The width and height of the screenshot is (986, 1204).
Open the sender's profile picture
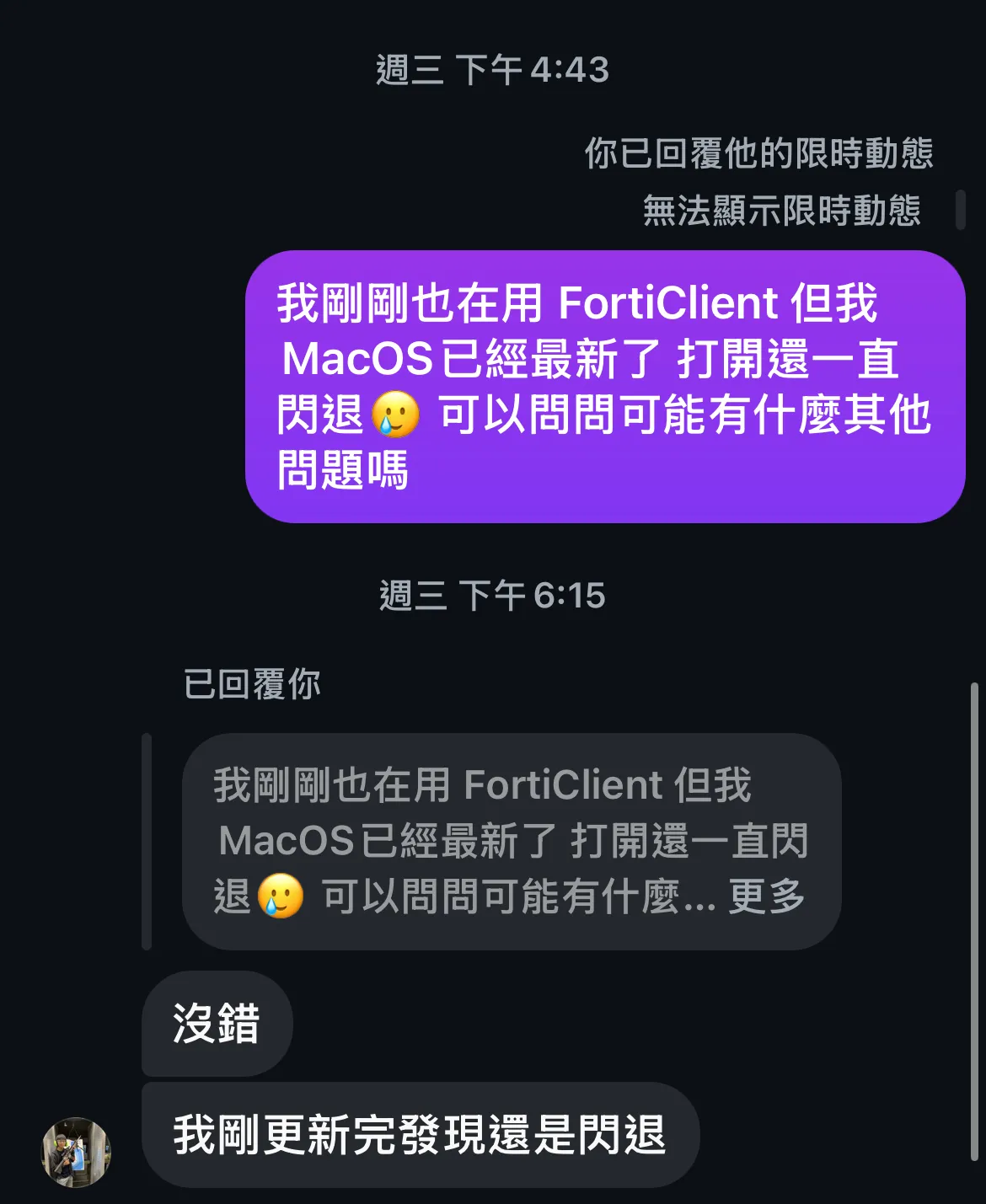click(x=77, y=1152)
